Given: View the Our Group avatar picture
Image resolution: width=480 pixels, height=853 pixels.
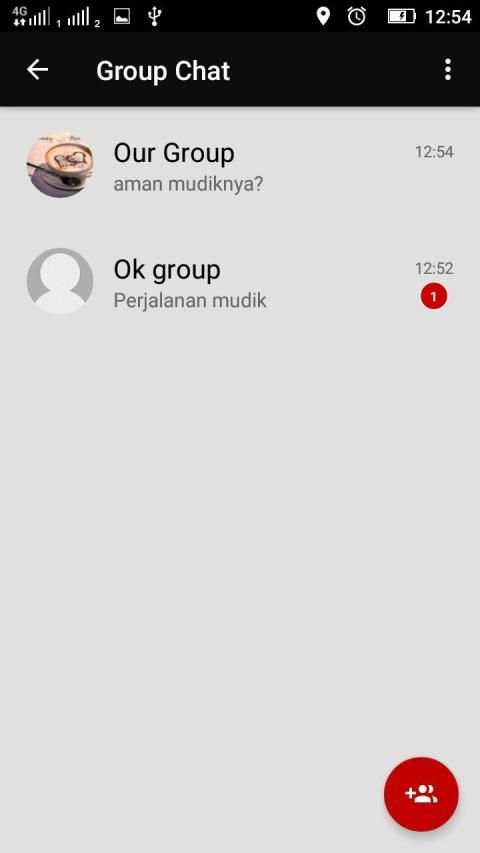Looking at the screenshot, I should (60, 164).
